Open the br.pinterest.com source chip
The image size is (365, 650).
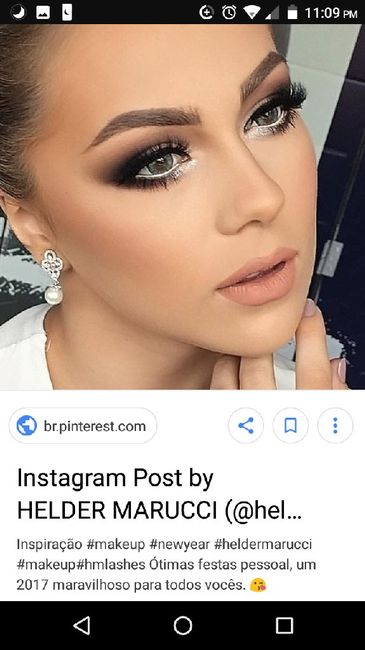tap(83, 426)
